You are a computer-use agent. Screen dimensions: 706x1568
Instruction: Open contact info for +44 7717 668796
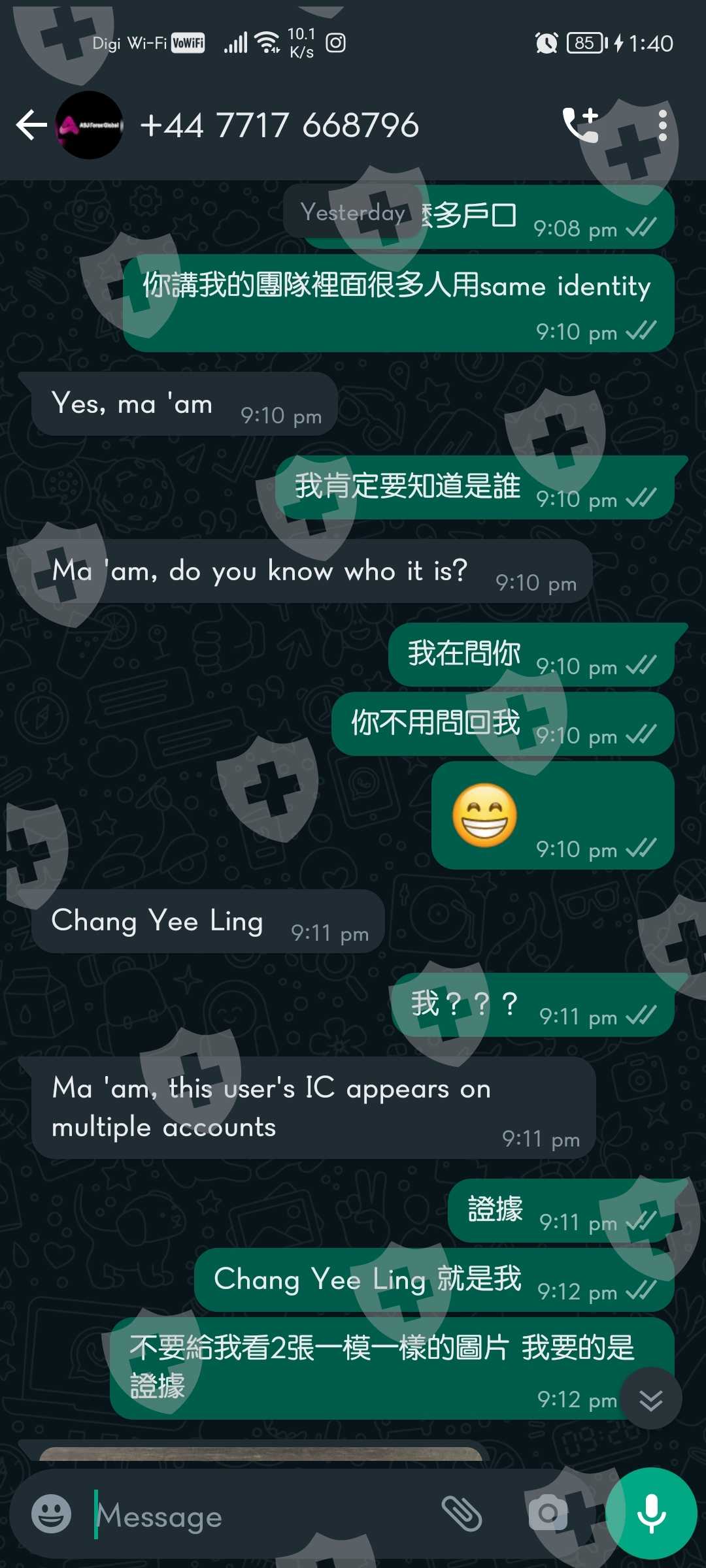click(x=279, y=125)
